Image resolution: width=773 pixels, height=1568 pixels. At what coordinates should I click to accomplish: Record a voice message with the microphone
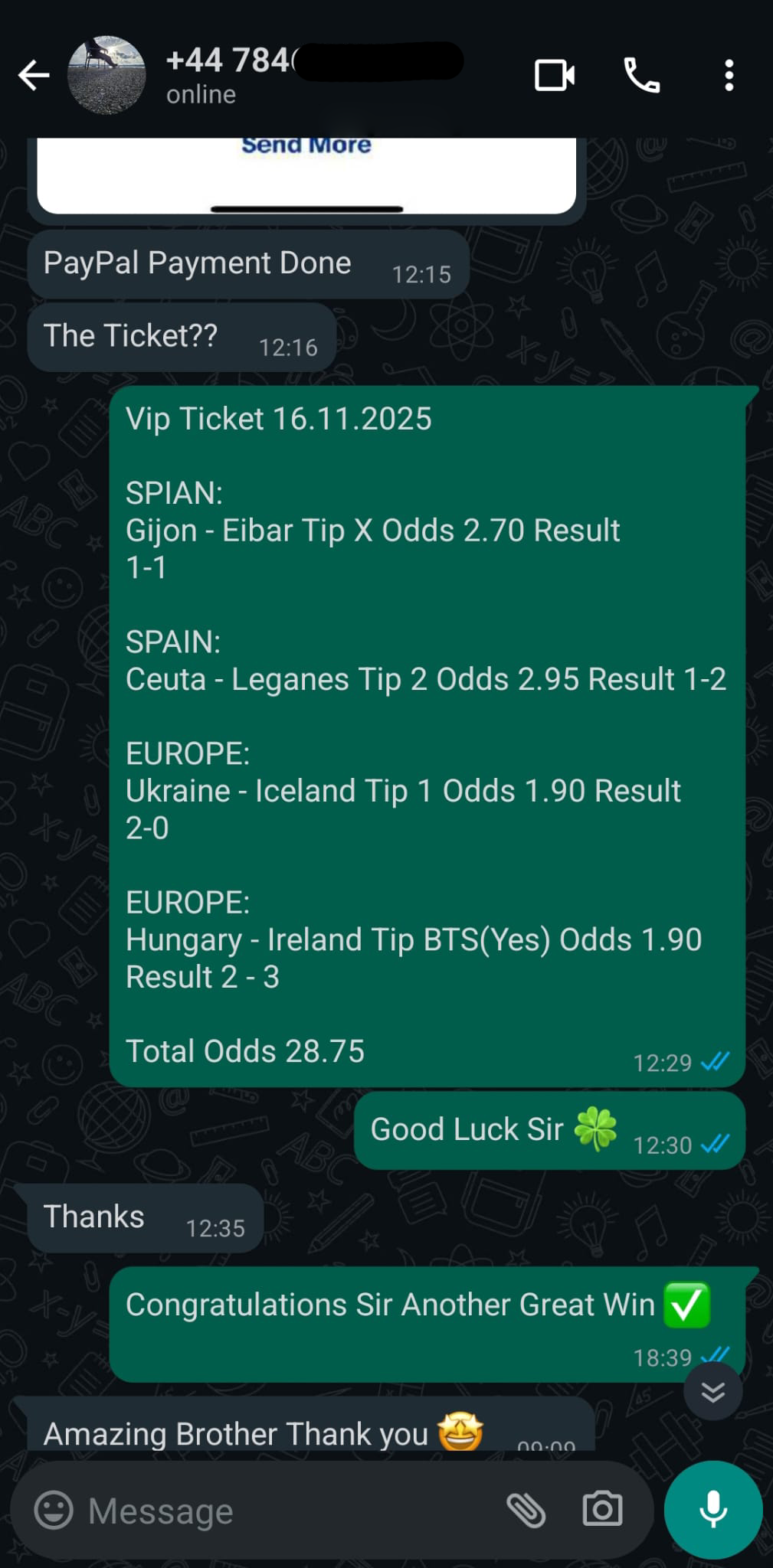point(712,1509)
